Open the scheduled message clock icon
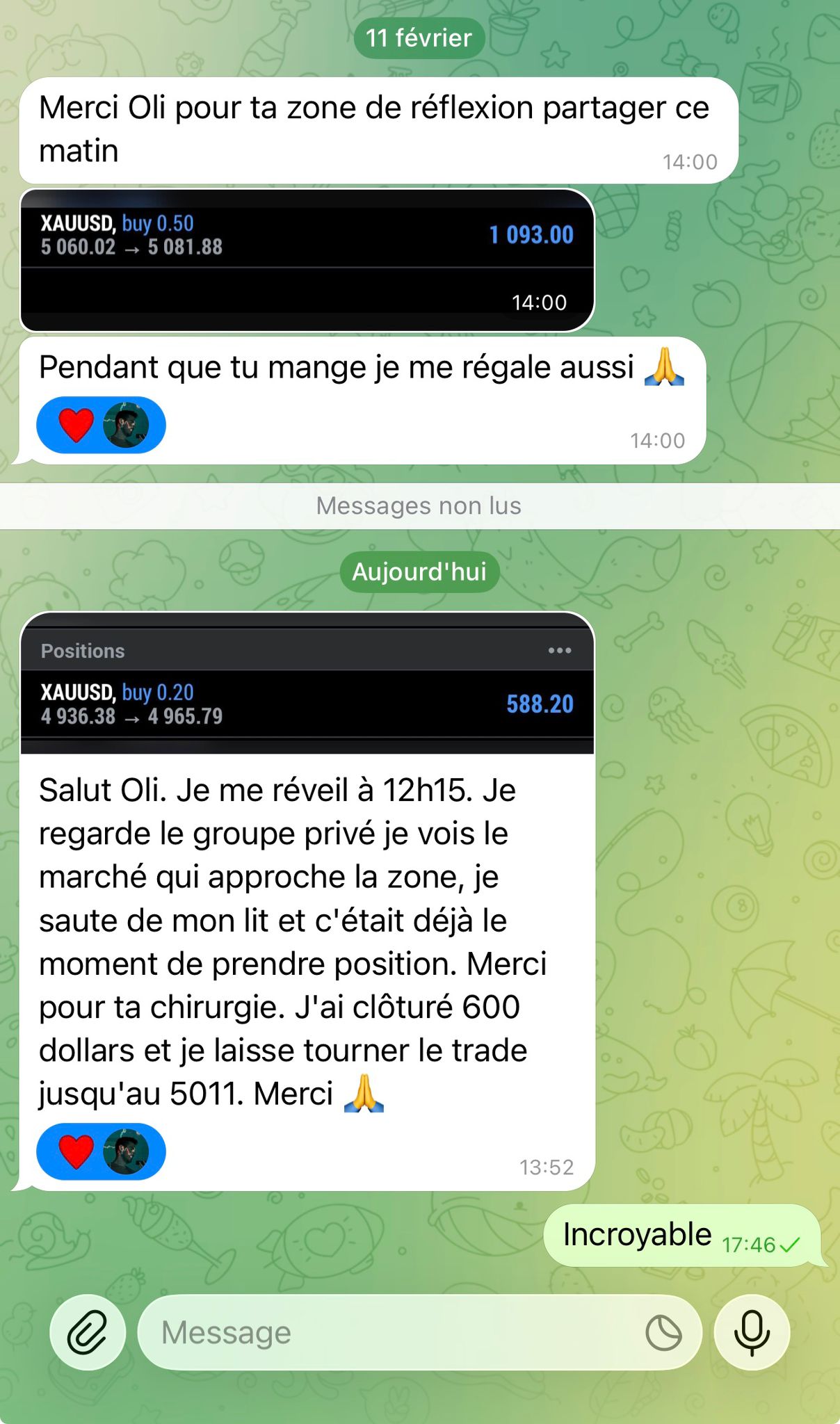This screenshot has width=840, height=1424. (663, 1333)
